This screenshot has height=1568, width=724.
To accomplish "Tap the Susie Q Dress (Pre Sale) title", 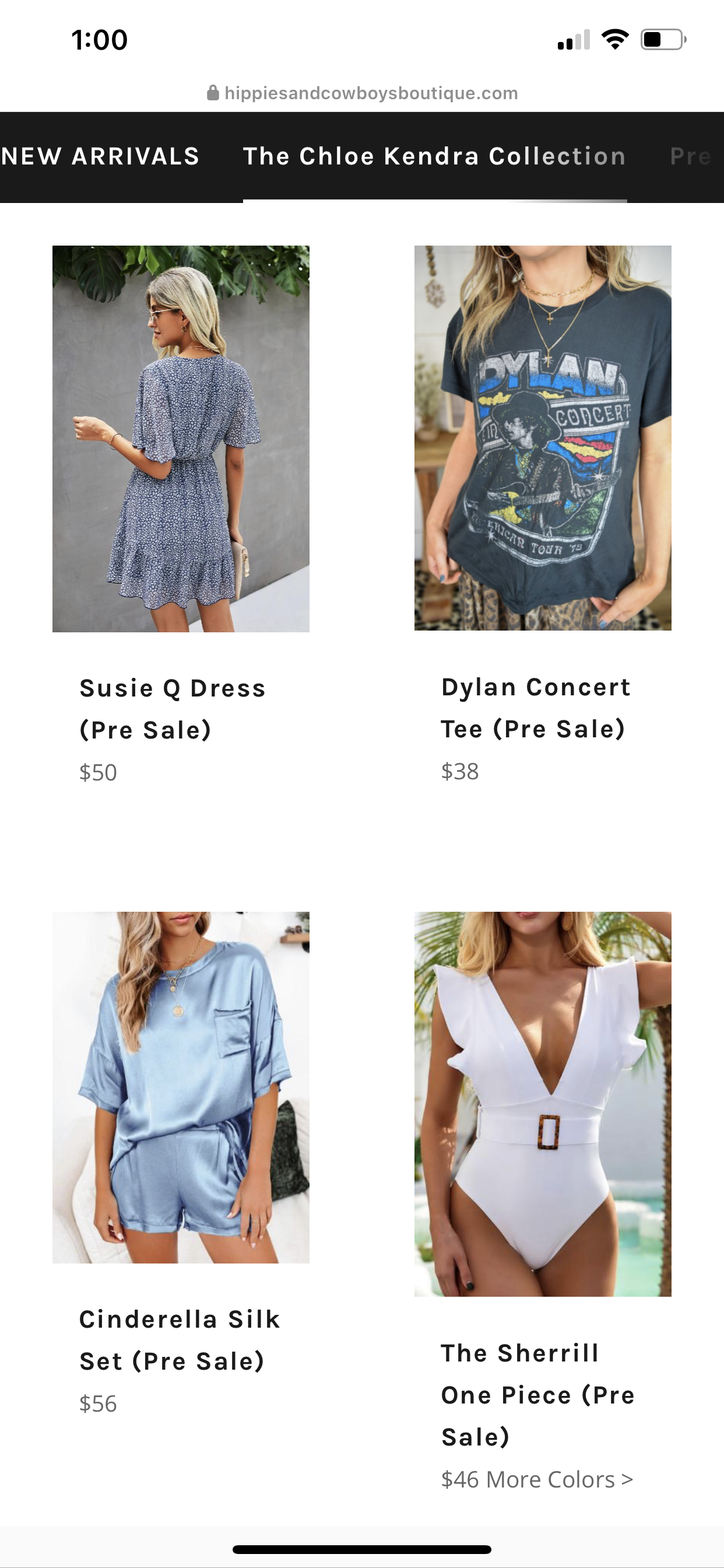I will click(x=173, y=709).
